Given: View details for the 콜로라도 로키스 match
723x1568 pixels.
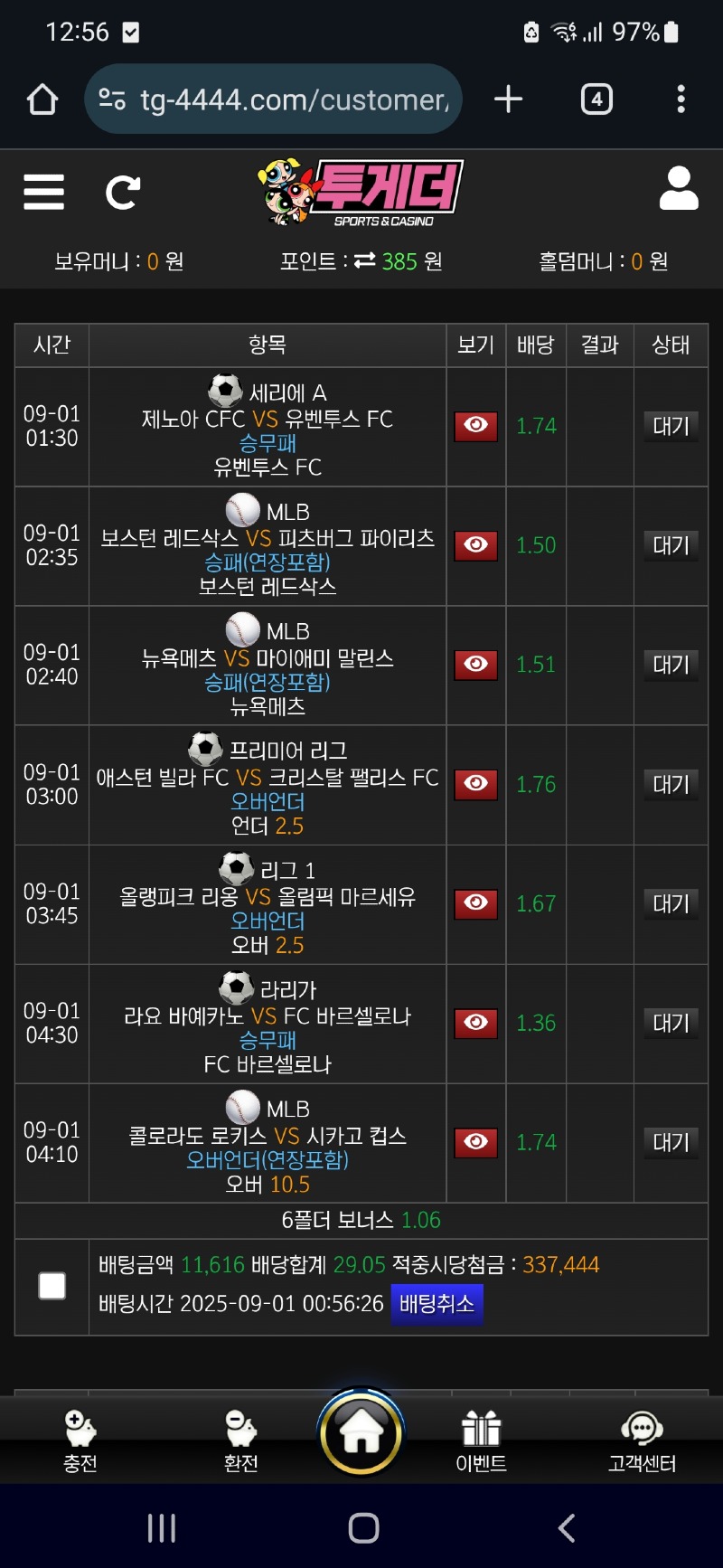Looking at the screenshot, I should click(475, 1142).
